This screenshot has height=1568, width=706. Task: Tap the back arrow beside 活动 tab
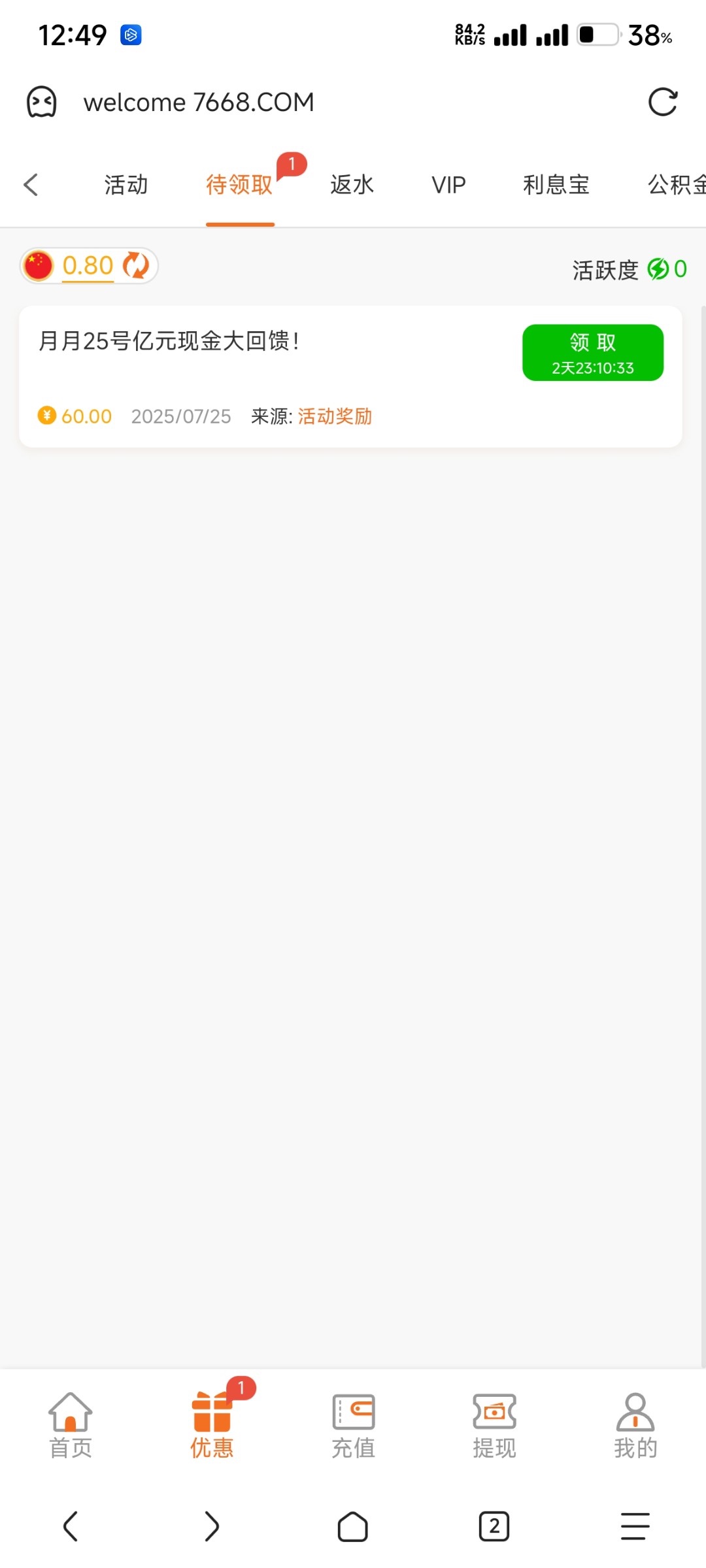31,185
